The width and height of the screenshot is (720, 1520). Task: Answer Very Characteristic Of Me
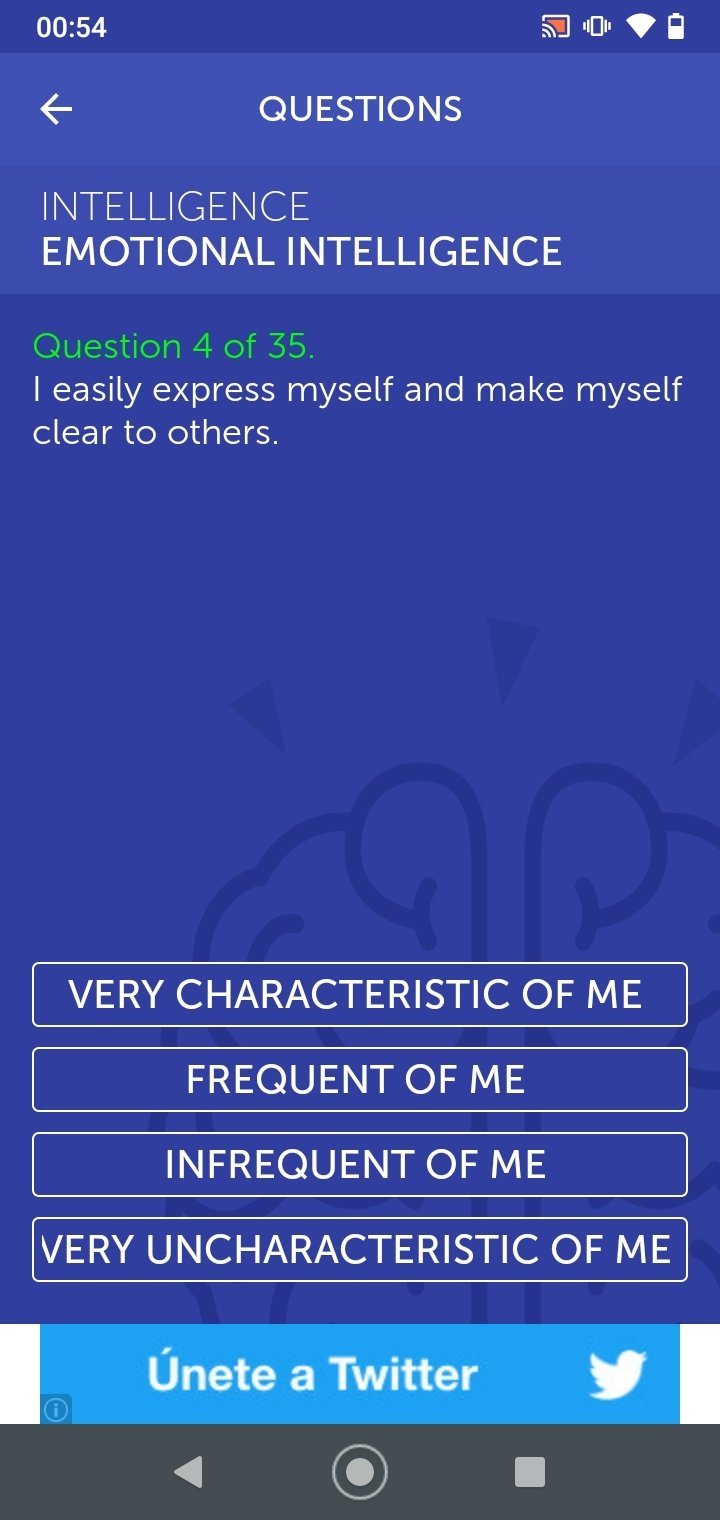(360, 994)
